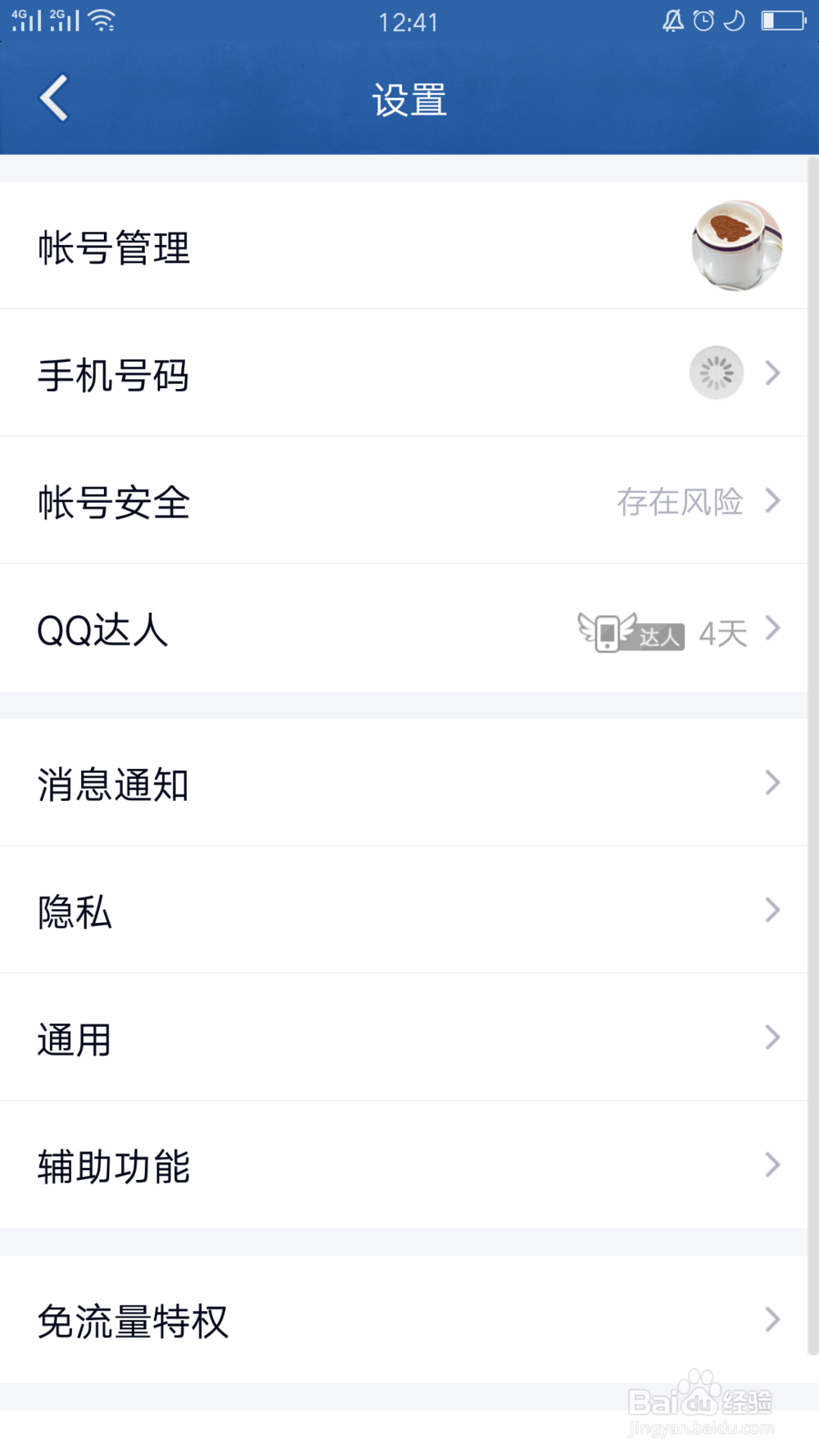This screenshot has height=1456, width=819.
Task: Expand the chevron next to 帐号安全
Action: 771,501
